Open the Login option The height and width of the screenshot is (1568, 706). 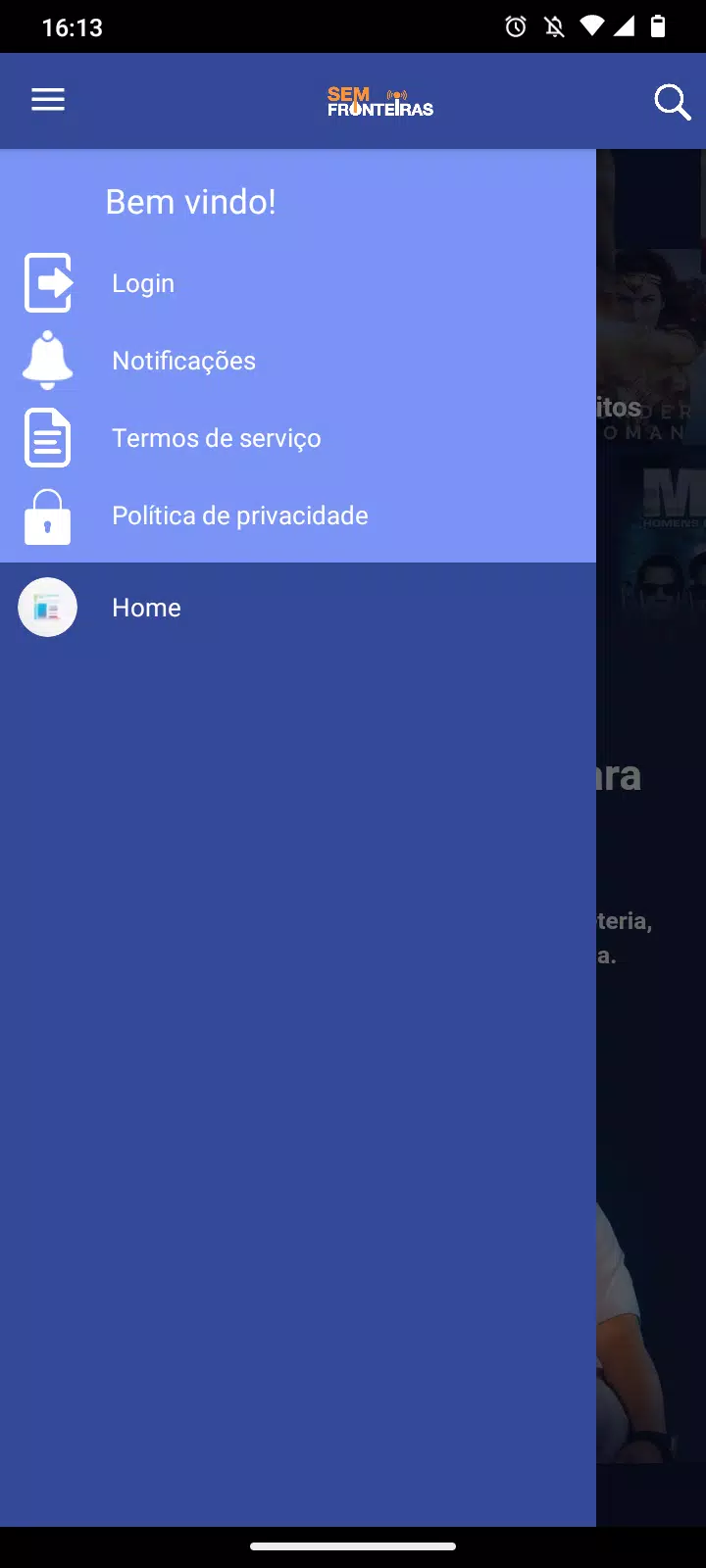click(x=298, y=283)
